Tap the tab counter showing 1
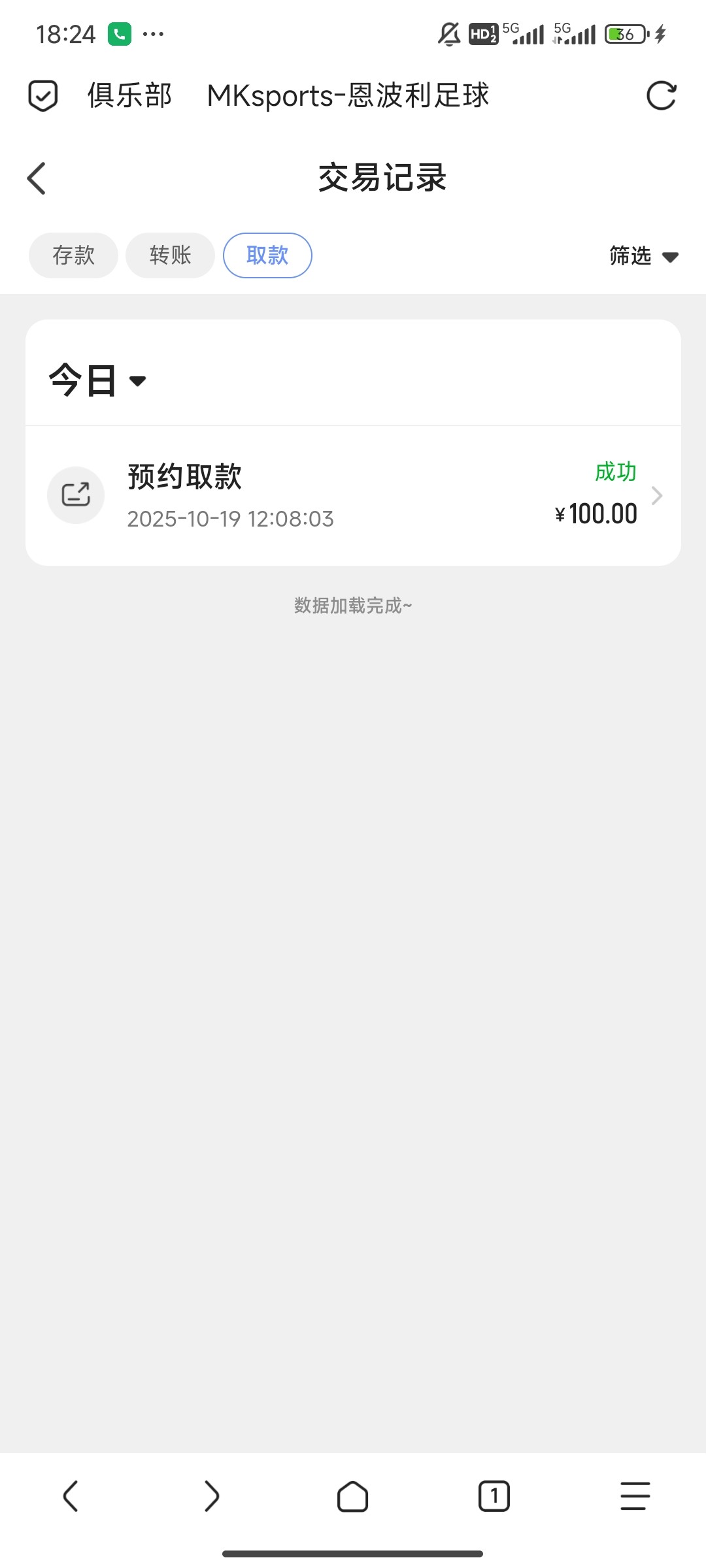 [494, 1496]
